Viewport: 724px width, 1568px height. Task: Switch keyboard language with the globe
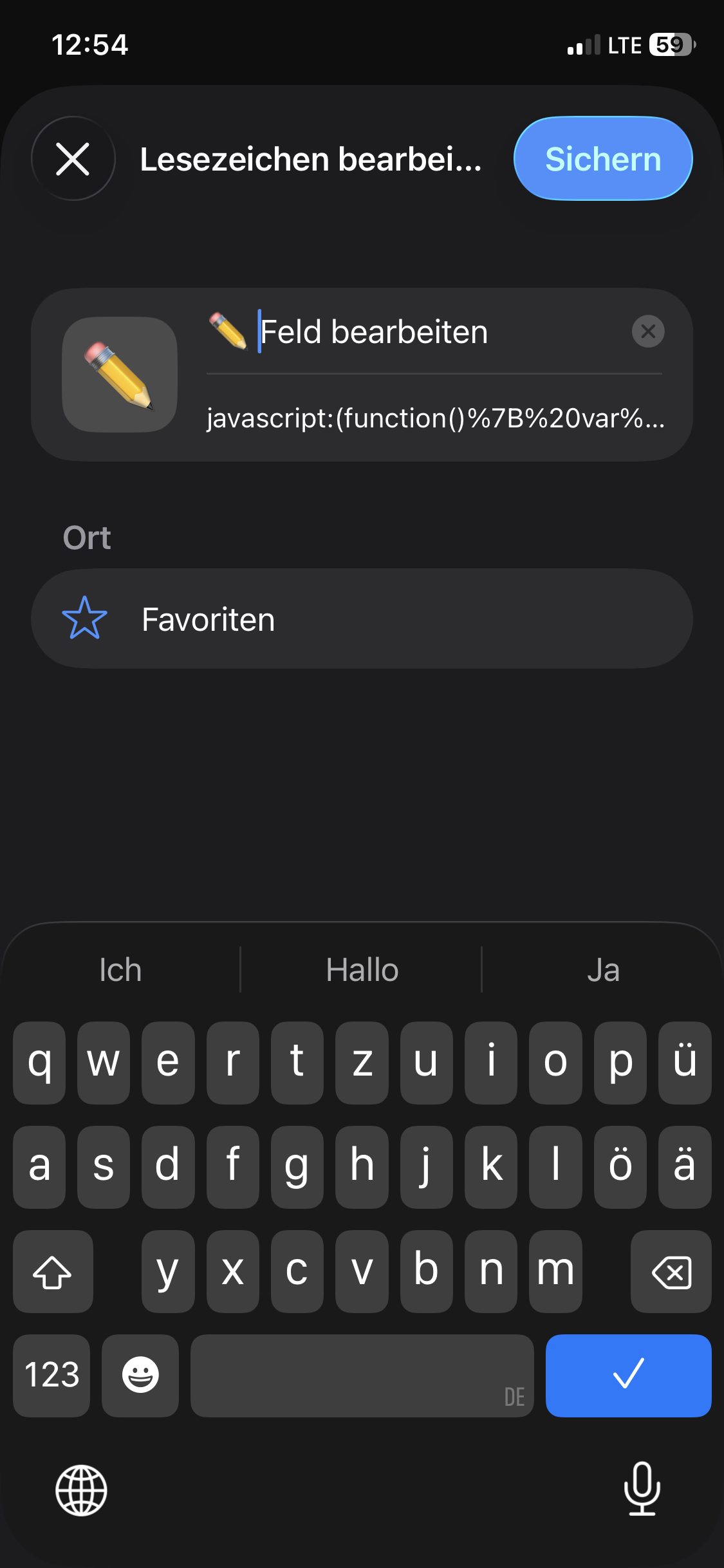pos(81,1490)
